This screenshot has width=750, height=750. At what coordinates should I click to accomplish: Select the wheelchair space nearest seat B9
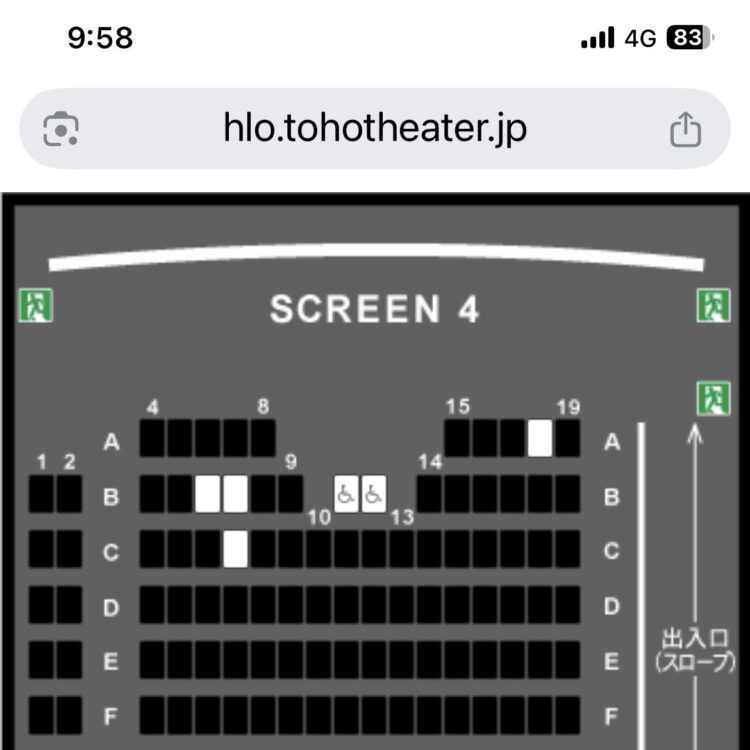click(x=346, y=494)
